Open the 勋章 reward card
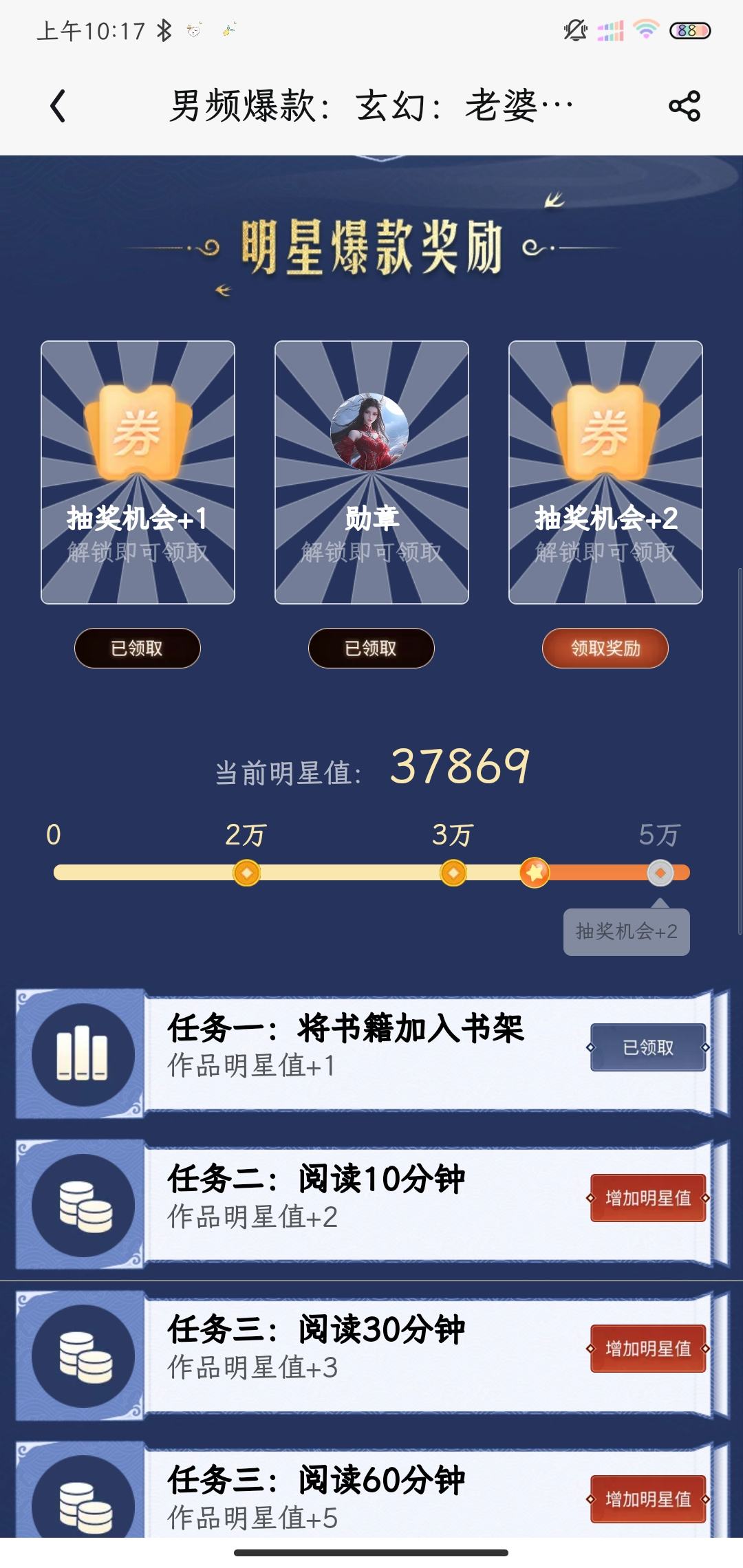The height and width of the screenshot is (1568, 743). (x=371, y=472)
